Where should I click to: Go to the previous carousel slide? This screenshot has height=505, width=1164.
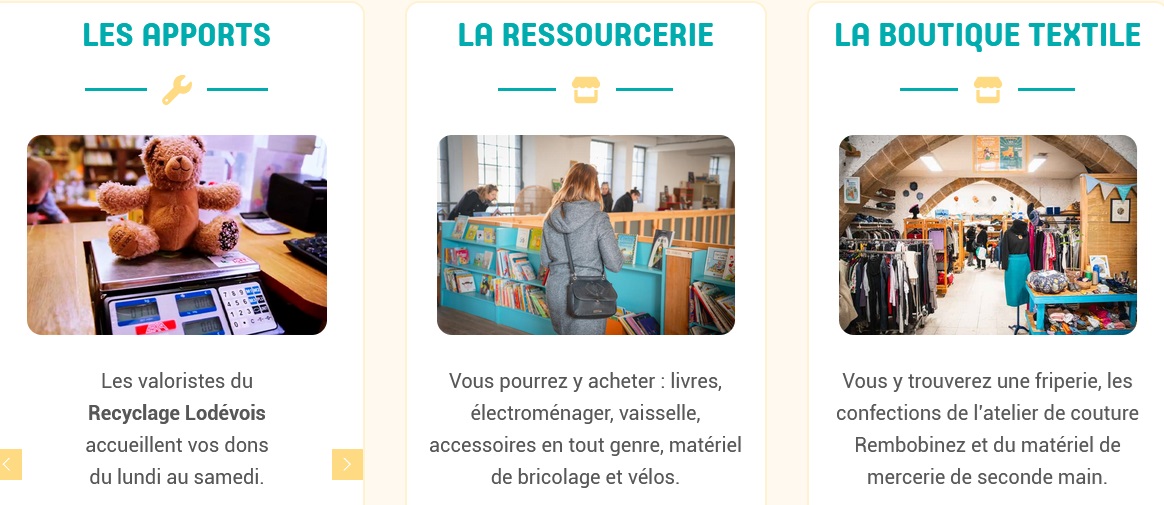pos(9,464)
